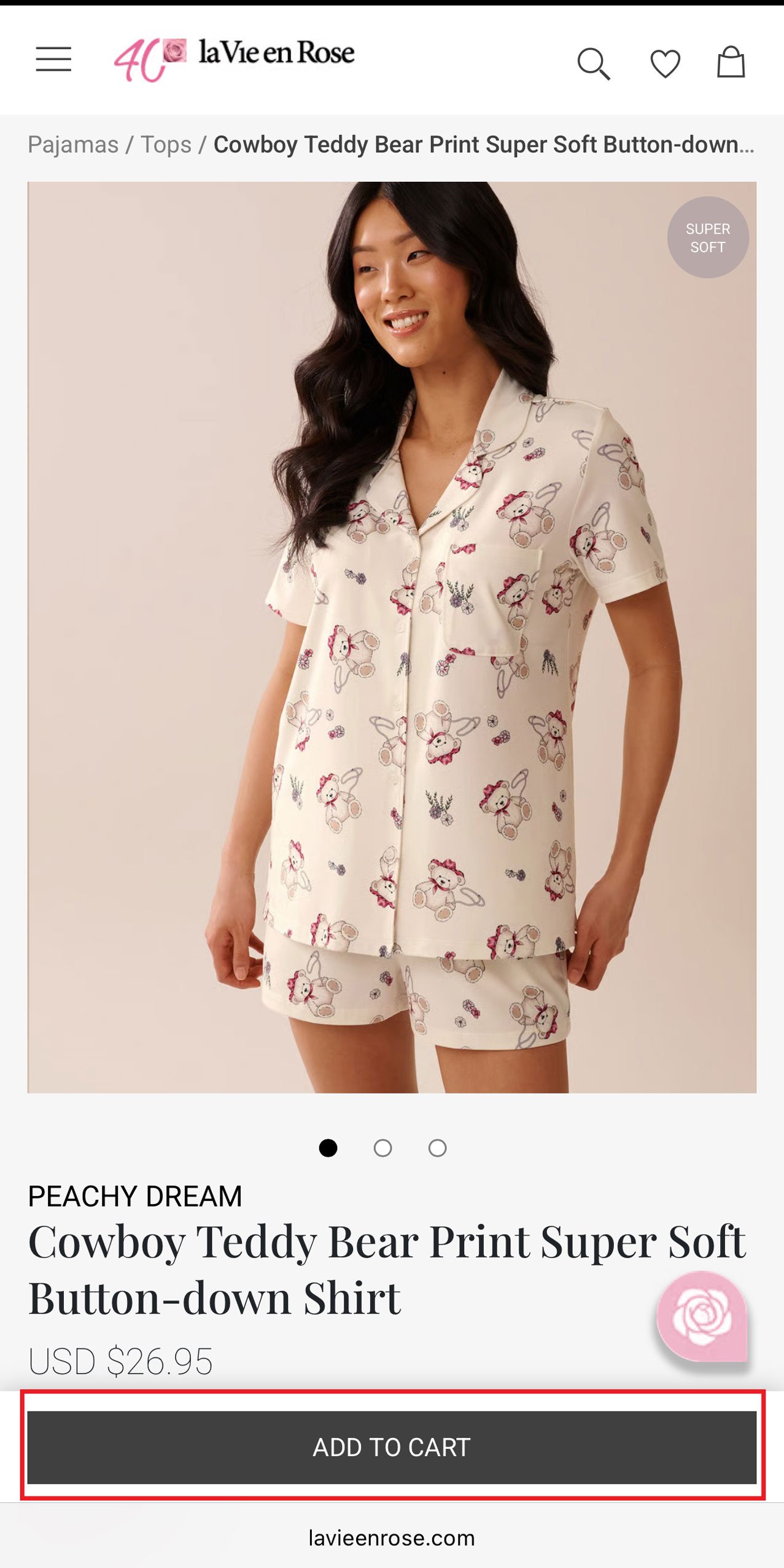Open the hamburger navigation menu
The height and width of the screenshot is (1568, 784).
coord(54,60)
